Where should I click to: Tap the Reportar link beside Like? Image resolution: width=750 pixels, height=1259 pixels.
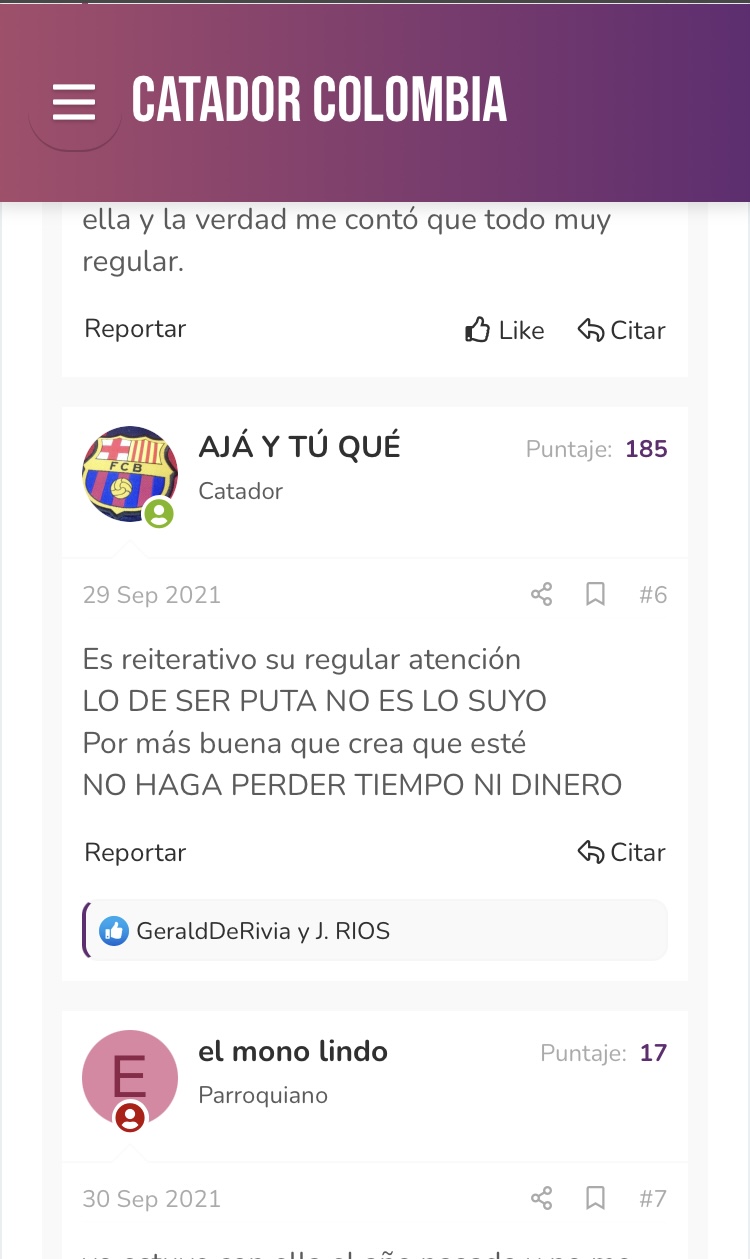[135, 328]
